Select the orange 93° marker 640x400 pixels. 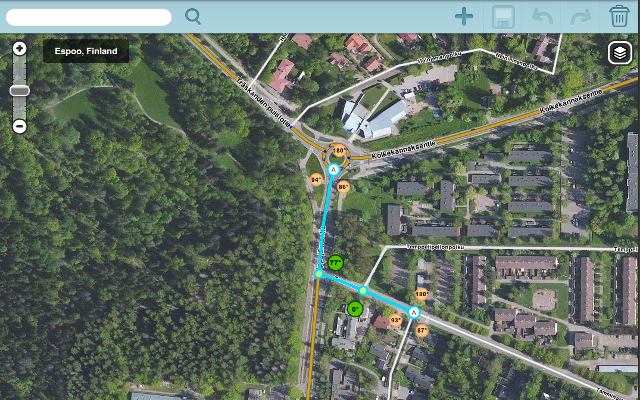click(x=395, y=321)
